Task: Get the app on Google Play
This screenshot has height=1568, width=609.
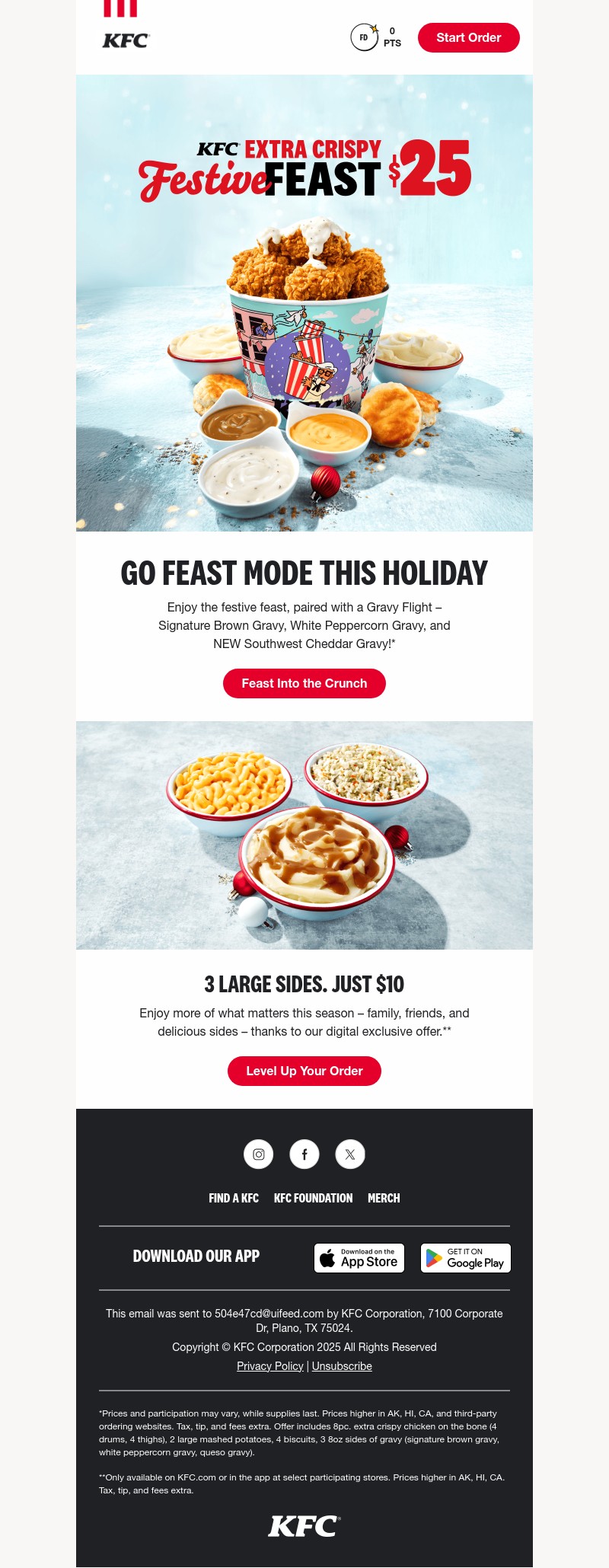Action: coord(465,1257)
